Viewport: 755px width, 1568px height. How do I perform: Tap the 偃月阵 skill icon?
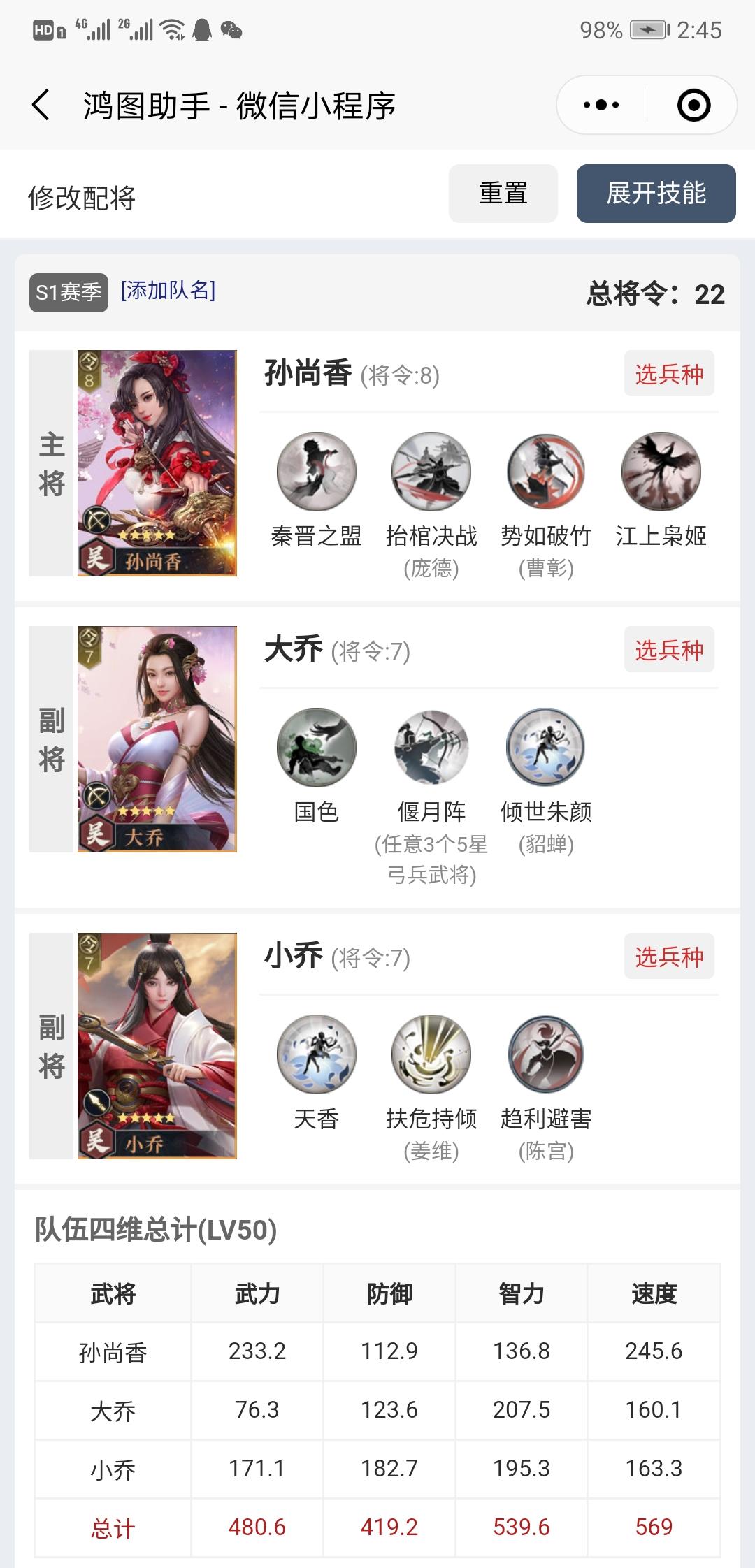431,748
